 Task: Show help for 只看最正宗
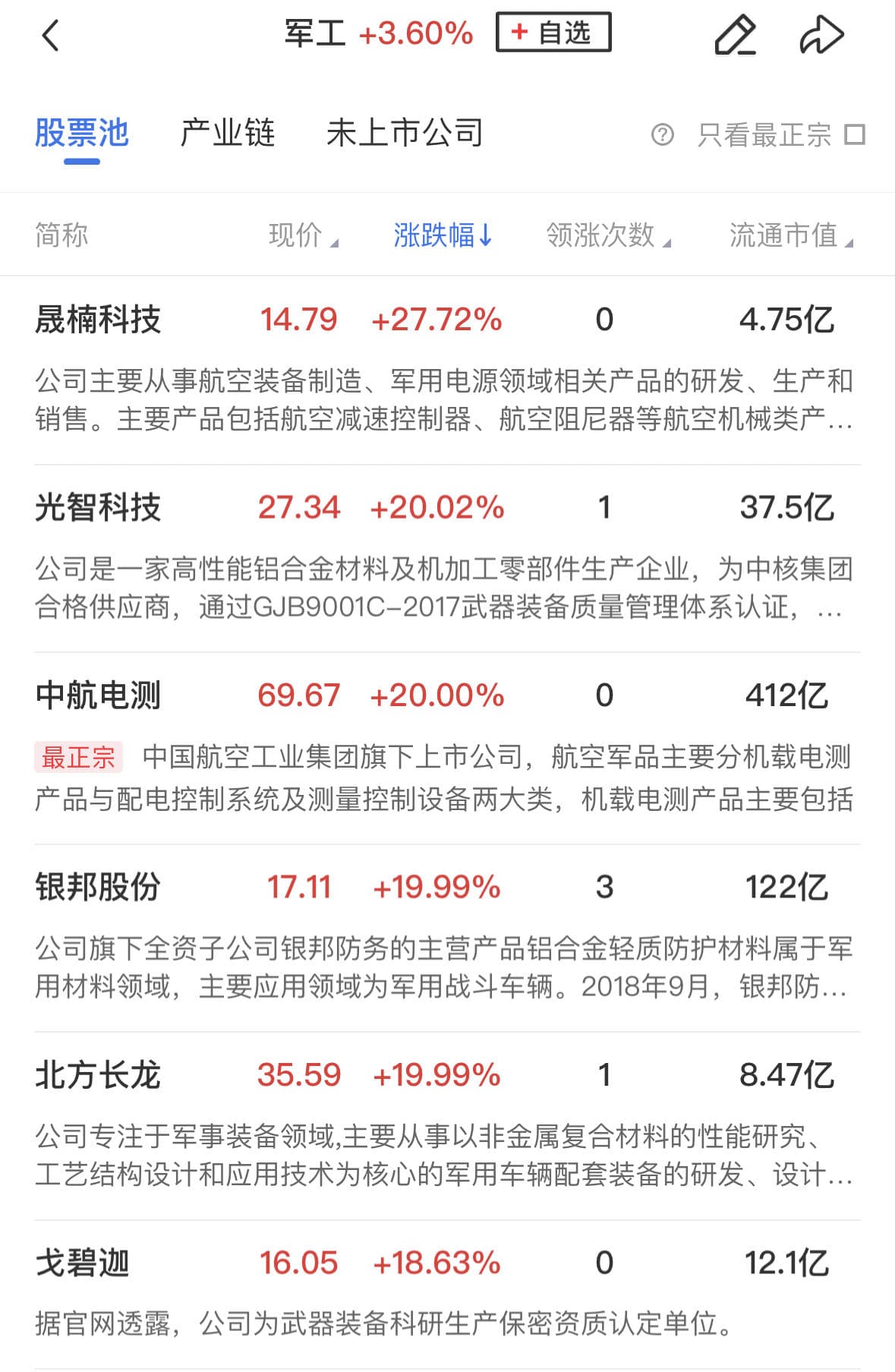click(x=662, y=135)
